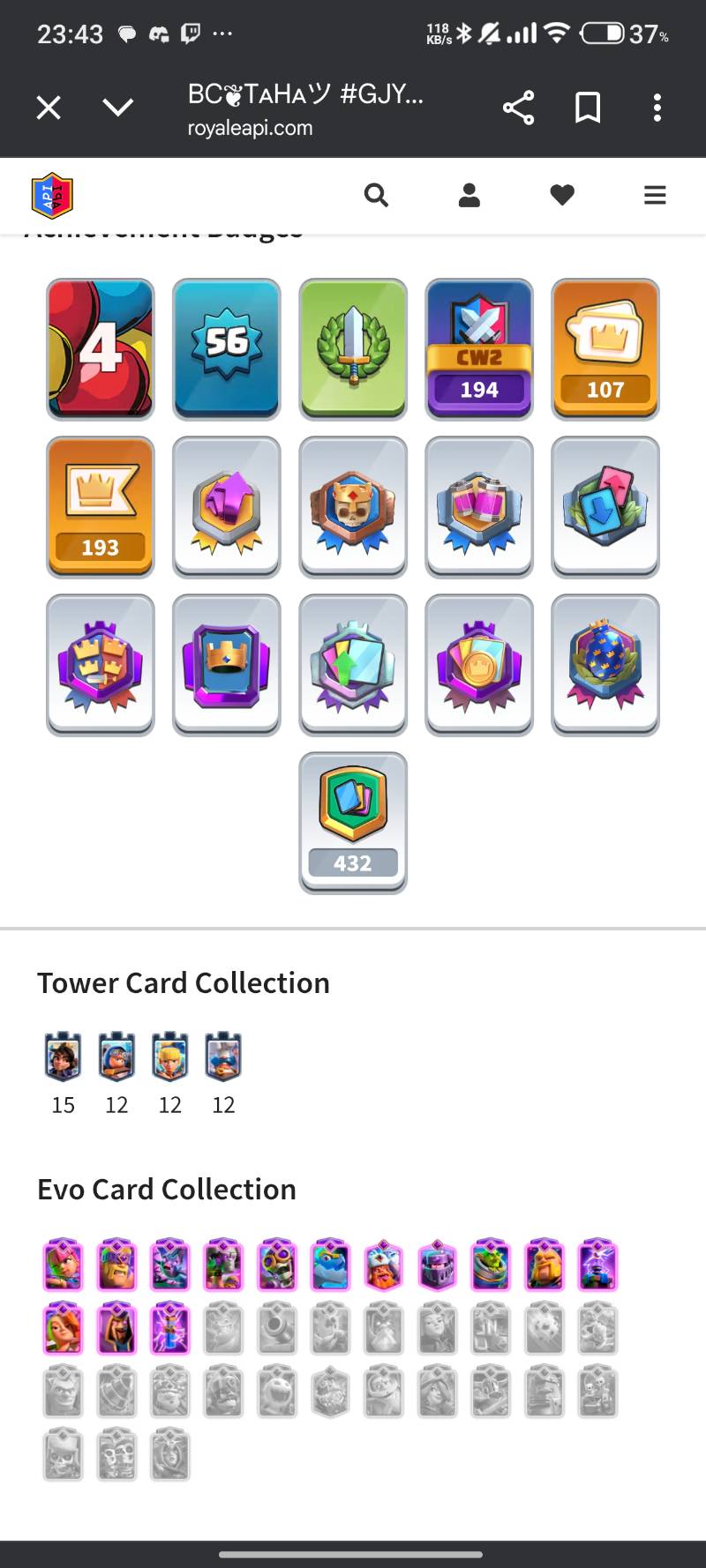Open the hamburger menu
This screenshot has width=706, height=1568.
(655, 195)
